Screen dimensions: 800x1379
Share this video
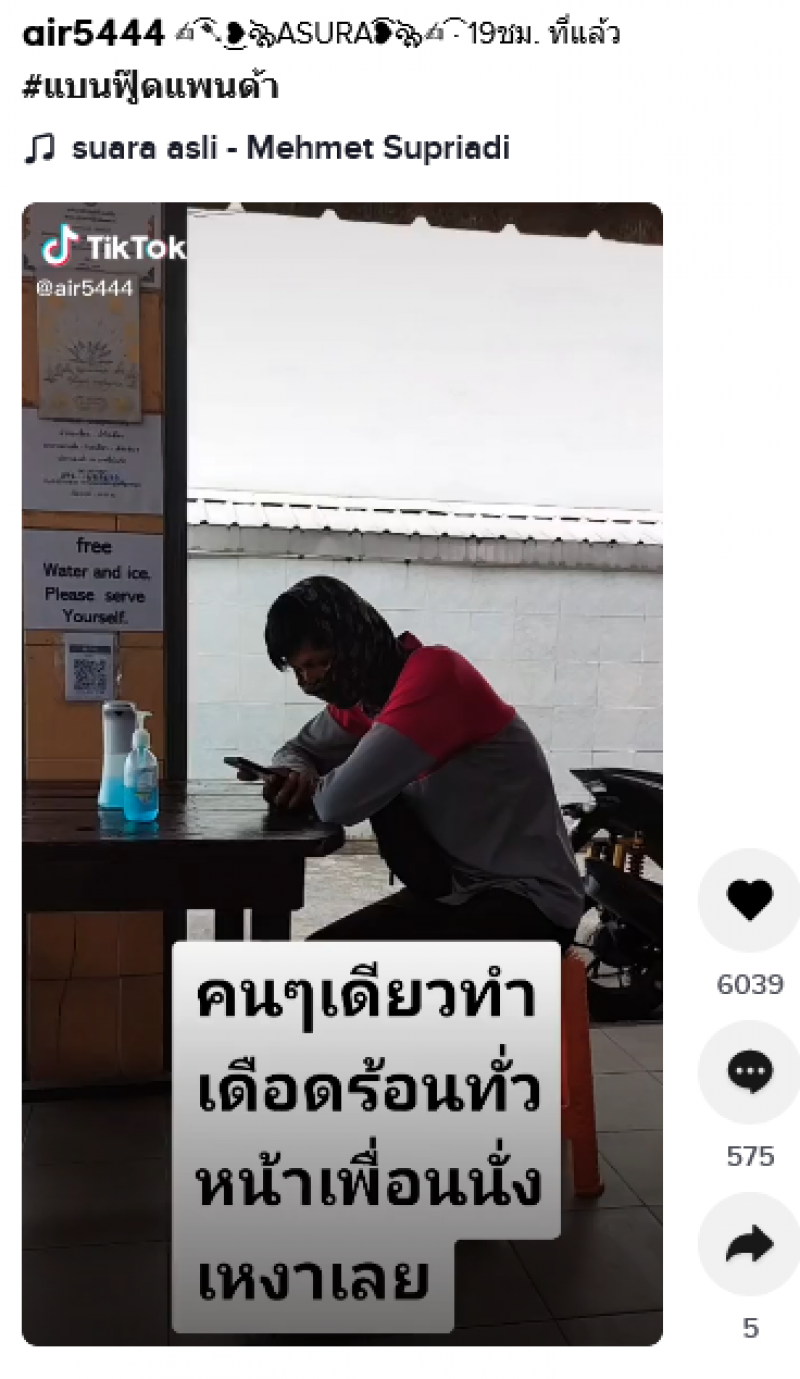(x=749, y=1244)
